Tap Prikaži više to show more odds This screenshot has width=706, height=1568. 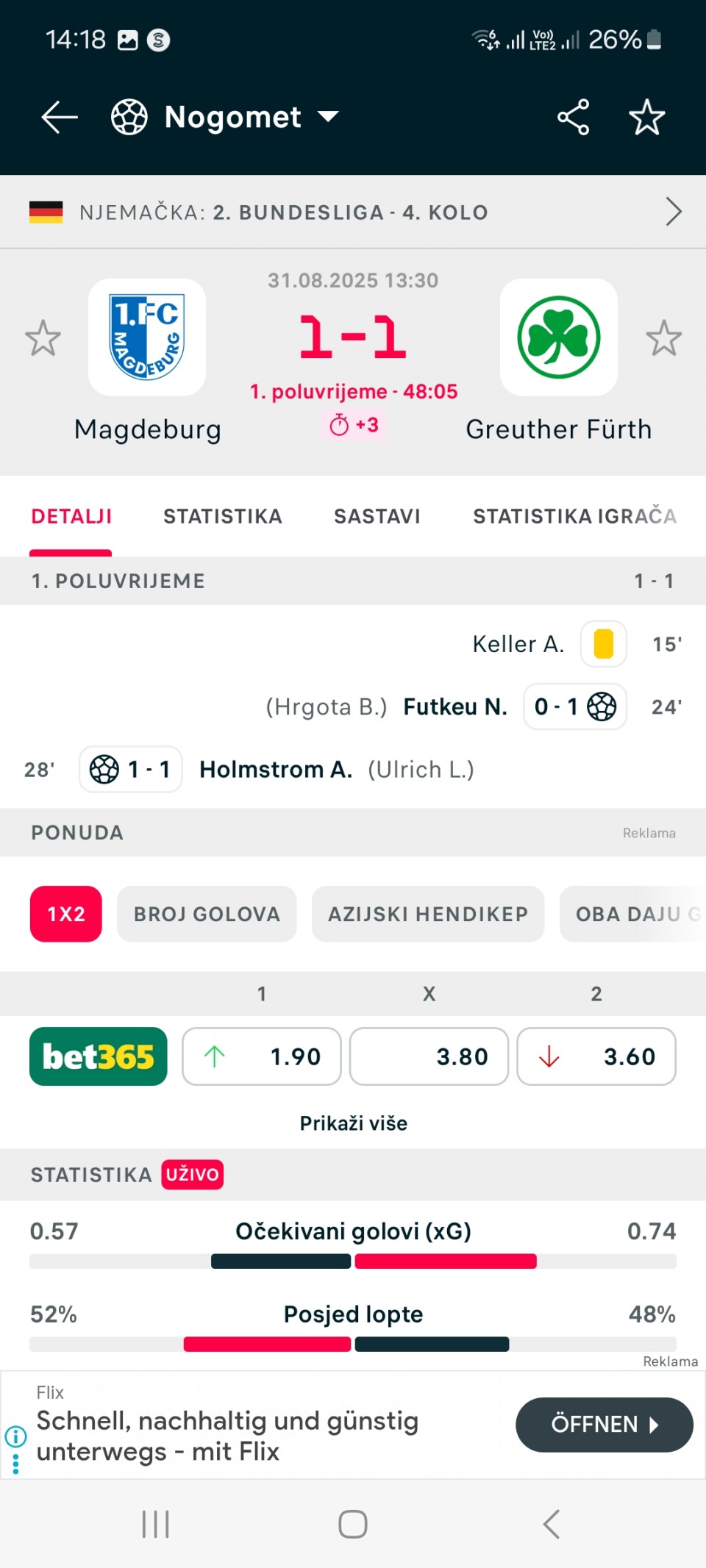[354, 1123]
